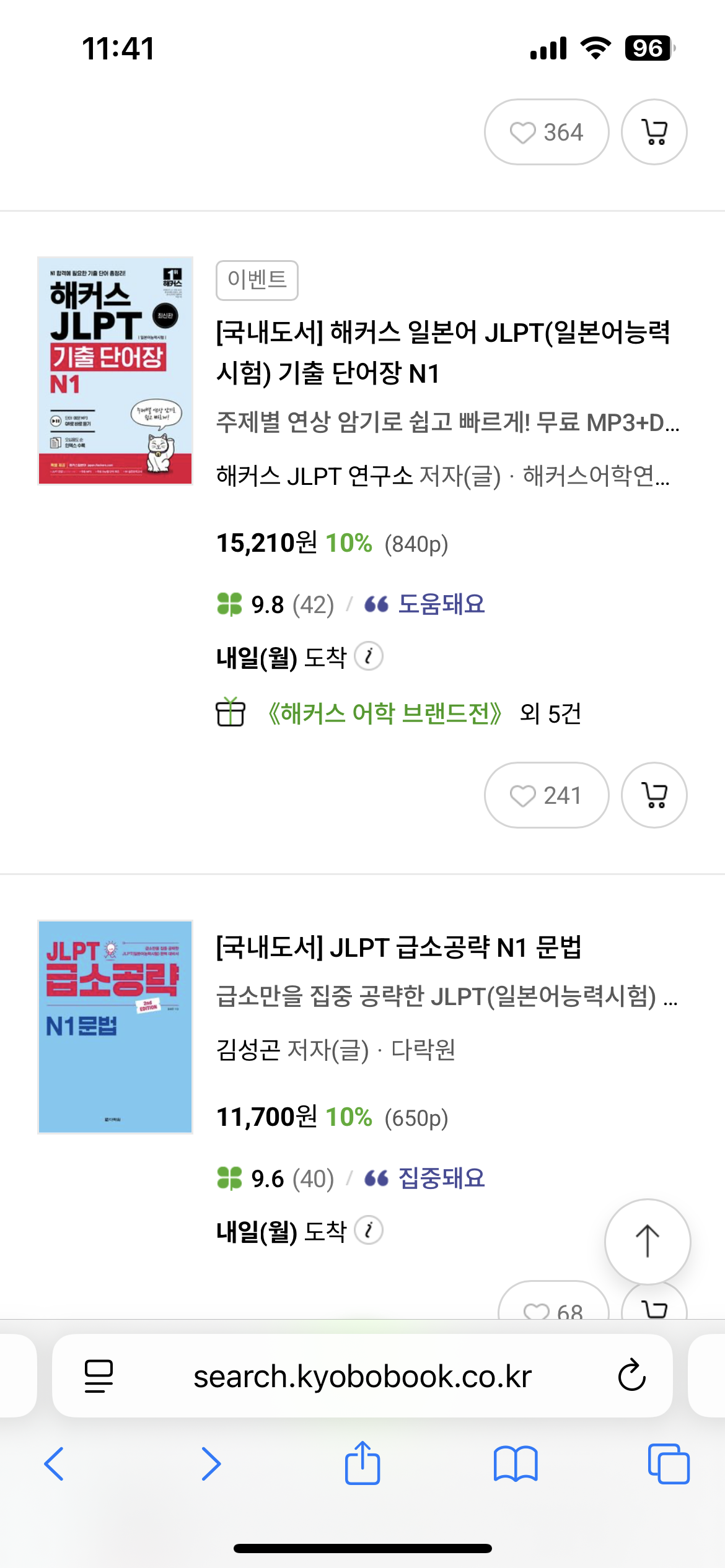Screen dimensions: 725x1568
Task: Tap the search.kyobobook.co.kr address bar
Action: 362,1376
